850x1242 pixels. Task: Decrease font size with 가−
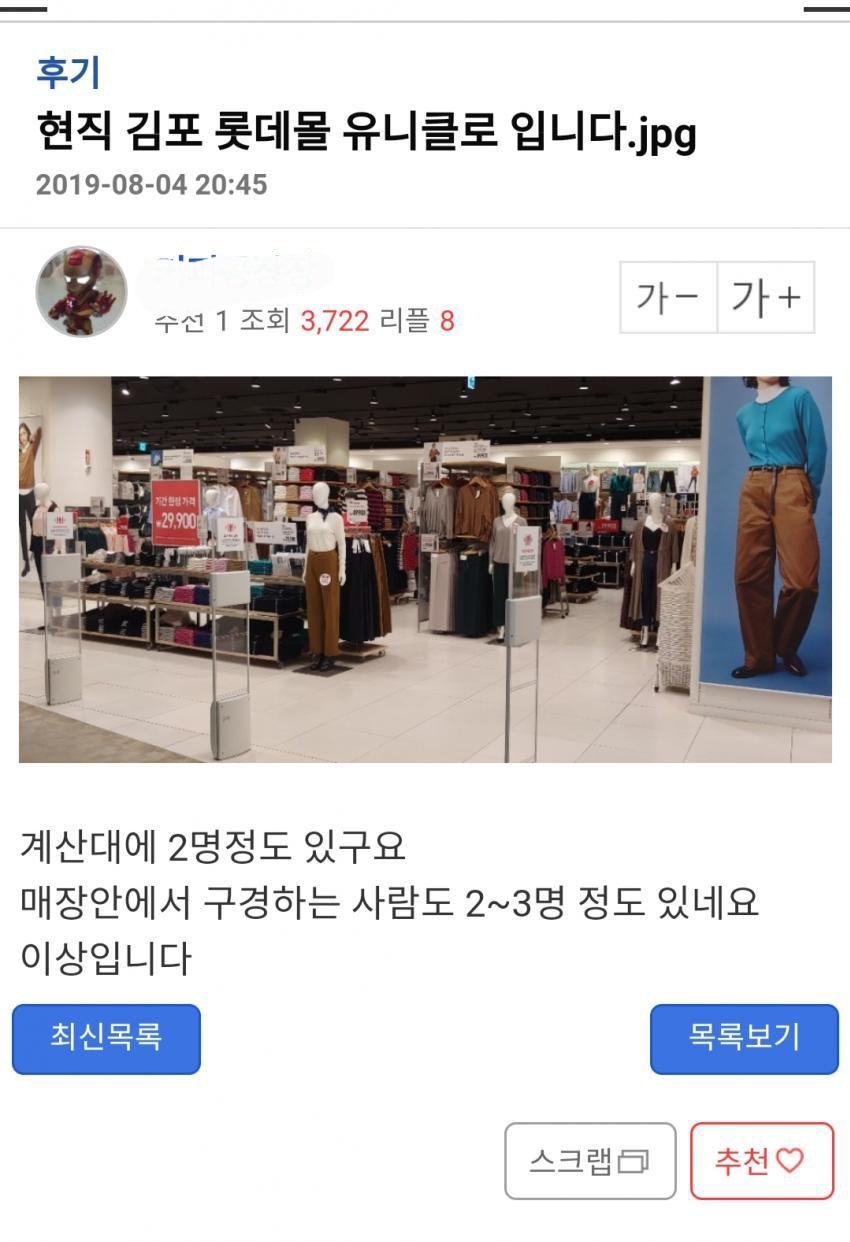pyautogui.click(x=668, y=297)
